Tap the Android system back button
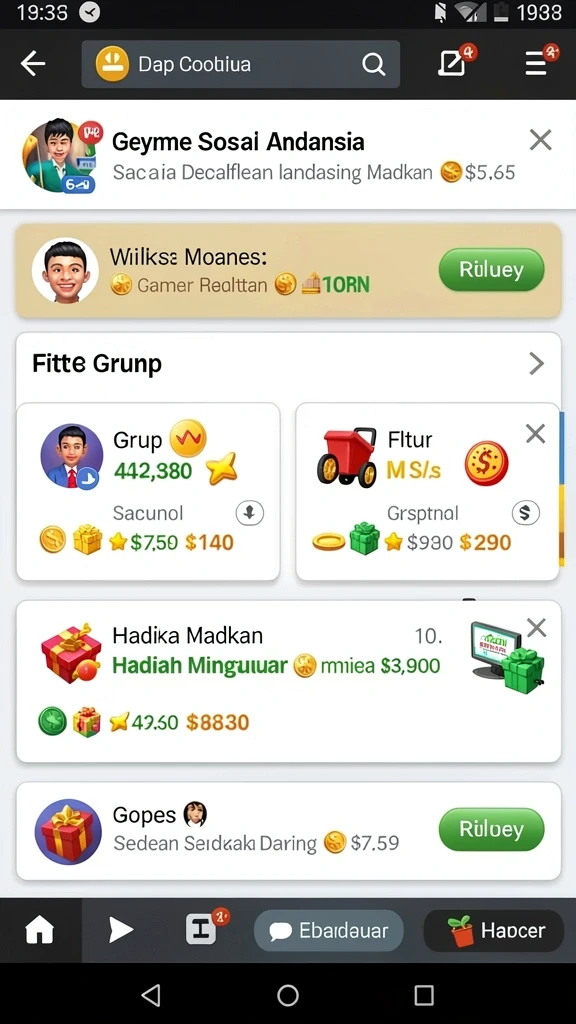The width and height of the screenshot is (576, 1024). click(152, 995)
